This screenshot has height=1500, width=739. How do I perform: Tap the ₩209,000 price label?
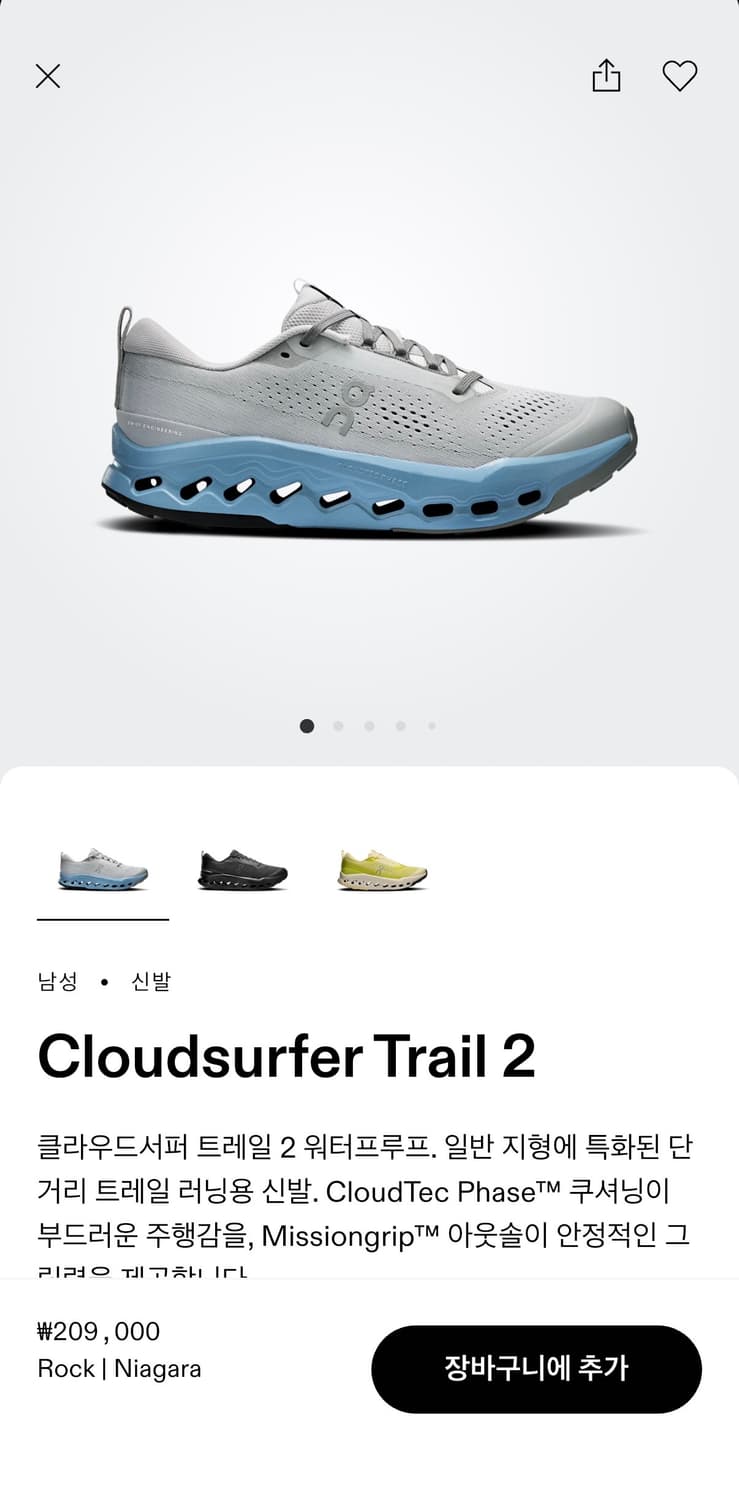98,1331
